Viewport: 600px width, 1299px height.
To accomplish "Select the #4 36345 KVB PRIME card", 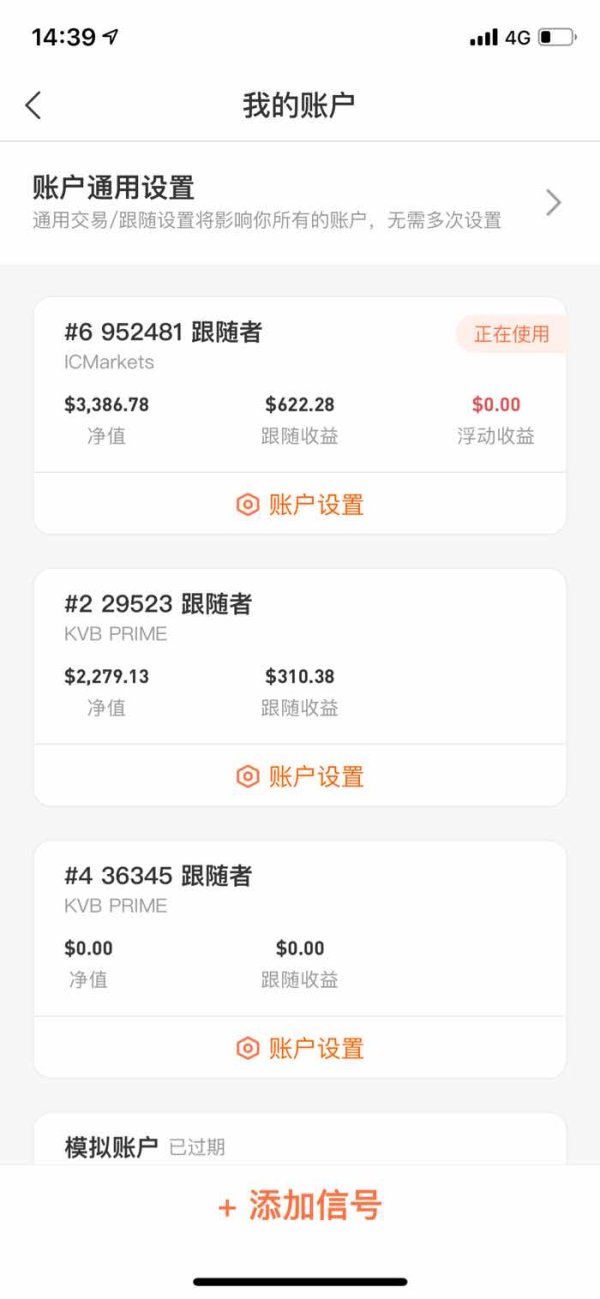I will 300,929.
